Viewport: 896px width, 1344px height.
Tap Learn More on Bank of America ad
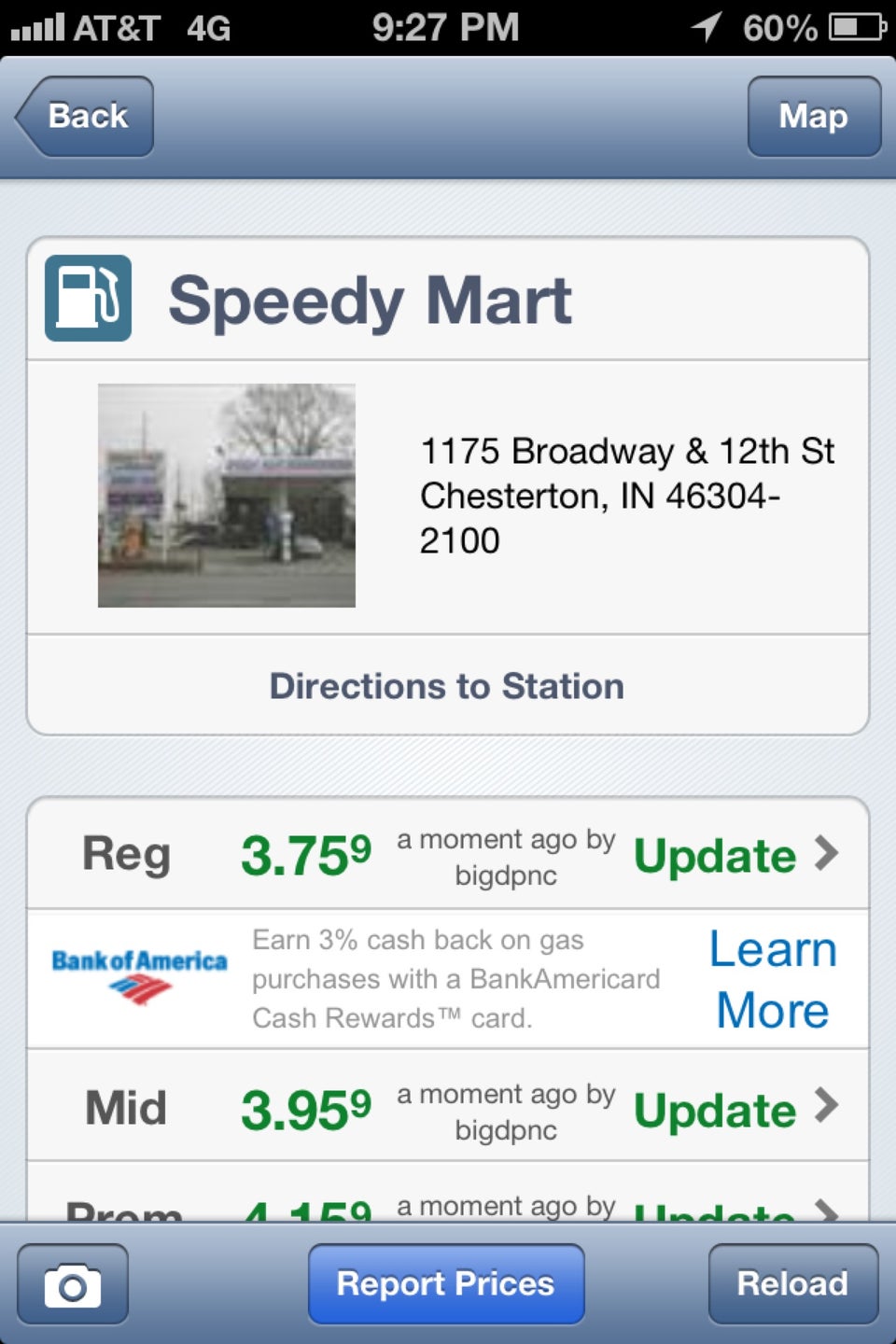click(x=772, y=979)
